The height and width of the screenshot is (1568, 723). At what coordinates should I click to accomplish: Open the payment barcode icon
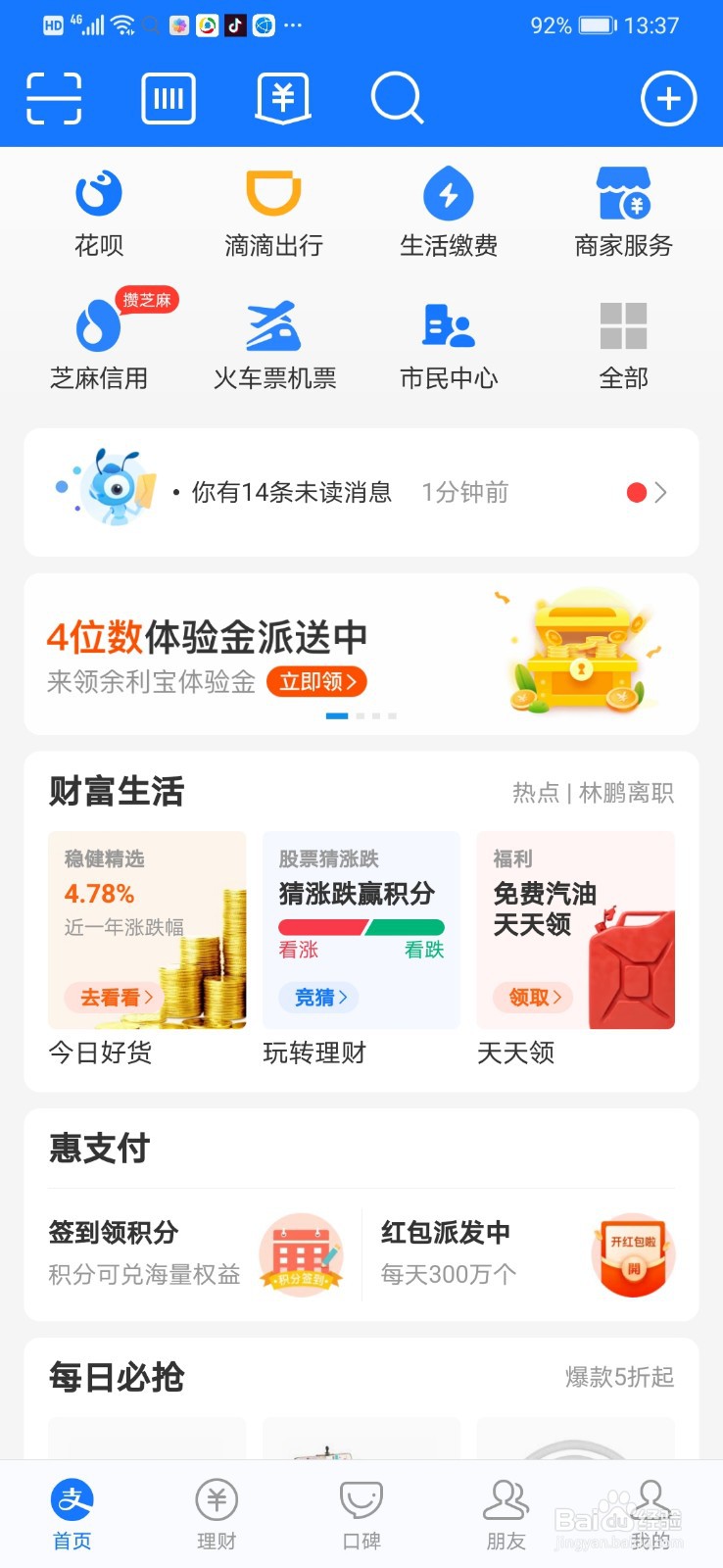click(x=169, y=98)
